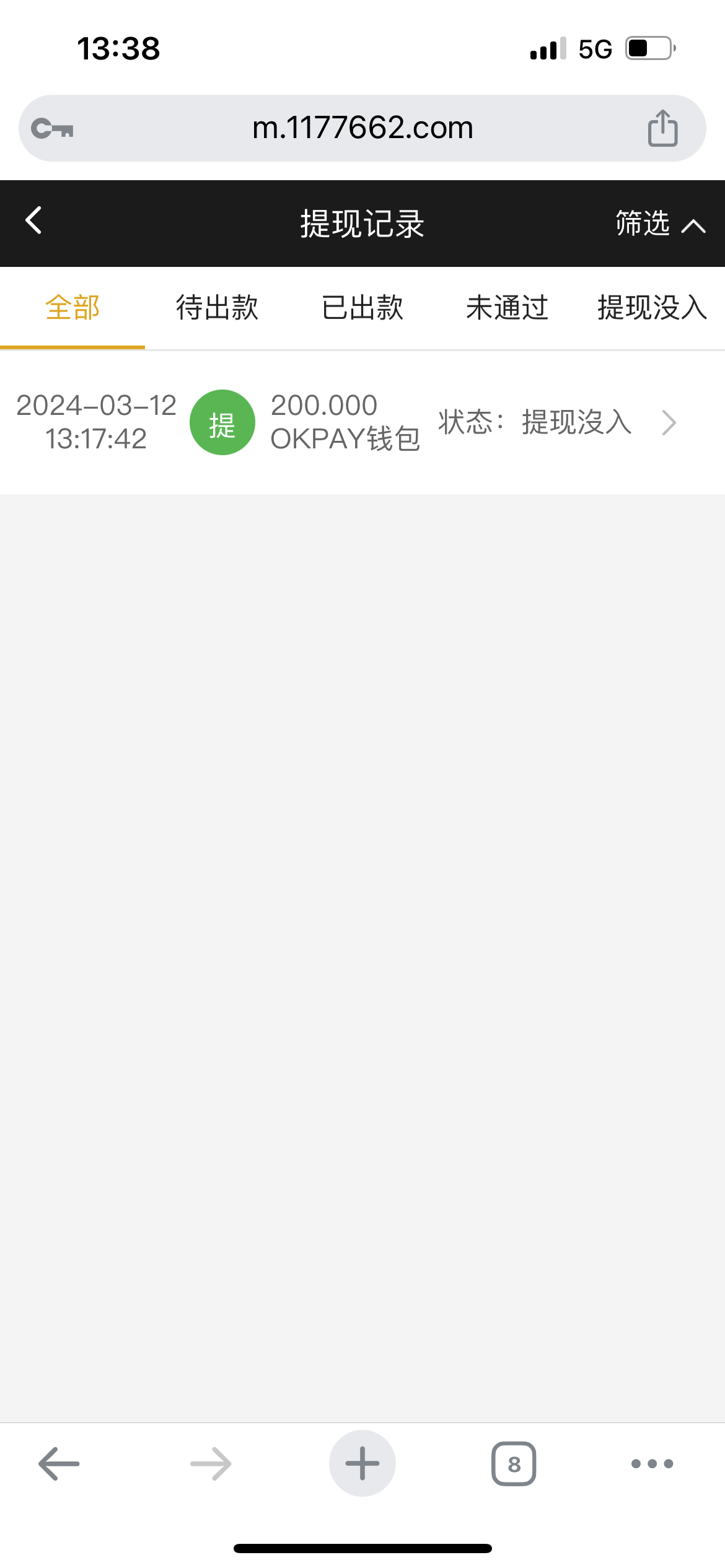Click the 状态 提现没入 status text
This screenshot has height=1568, width=725.
[x=535, y=422]
